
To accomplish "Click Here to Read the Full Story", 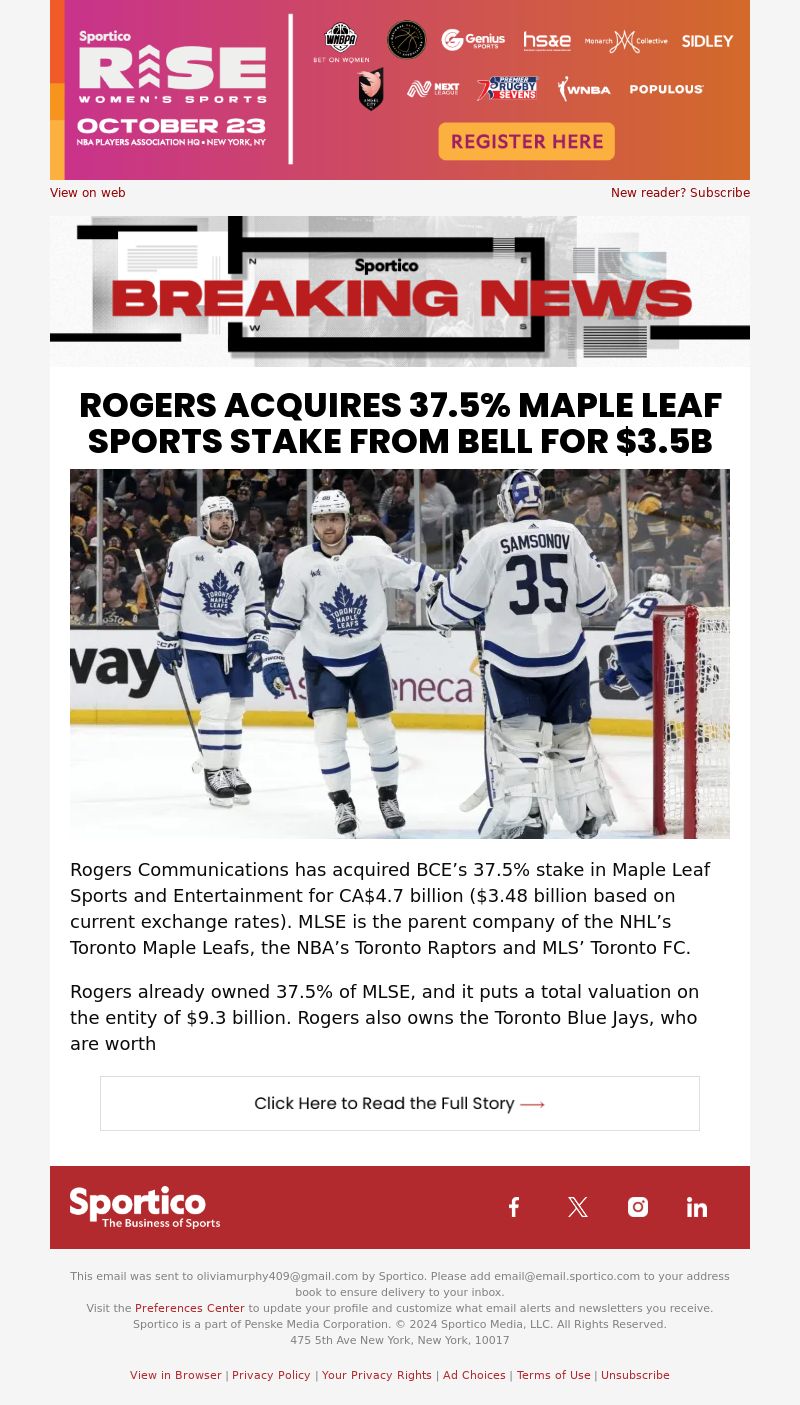I will pyautogui.click(x=400, y=1104).
